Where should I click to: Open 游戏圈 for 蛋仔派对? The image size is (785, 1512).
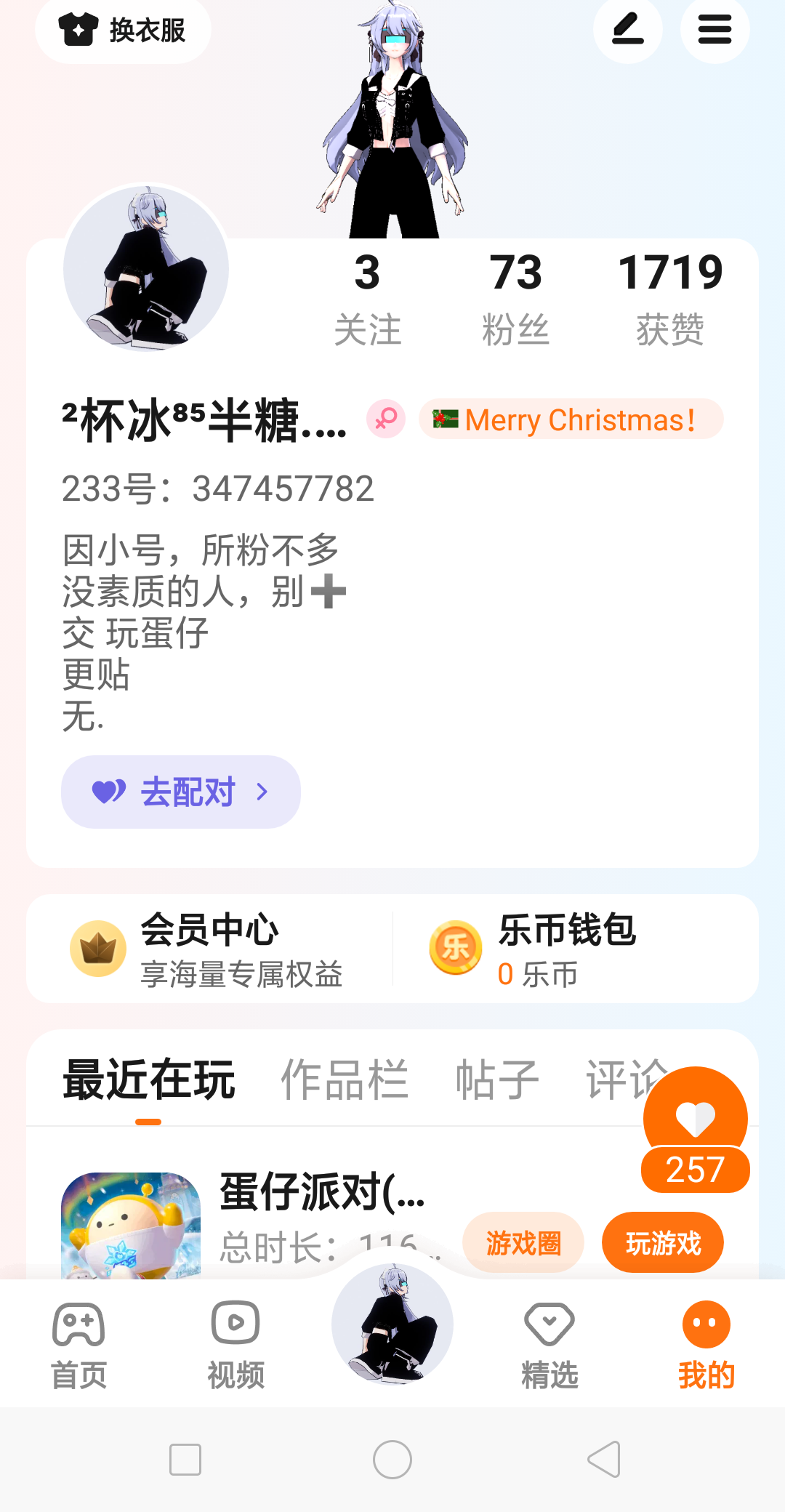coord(523,1242)
